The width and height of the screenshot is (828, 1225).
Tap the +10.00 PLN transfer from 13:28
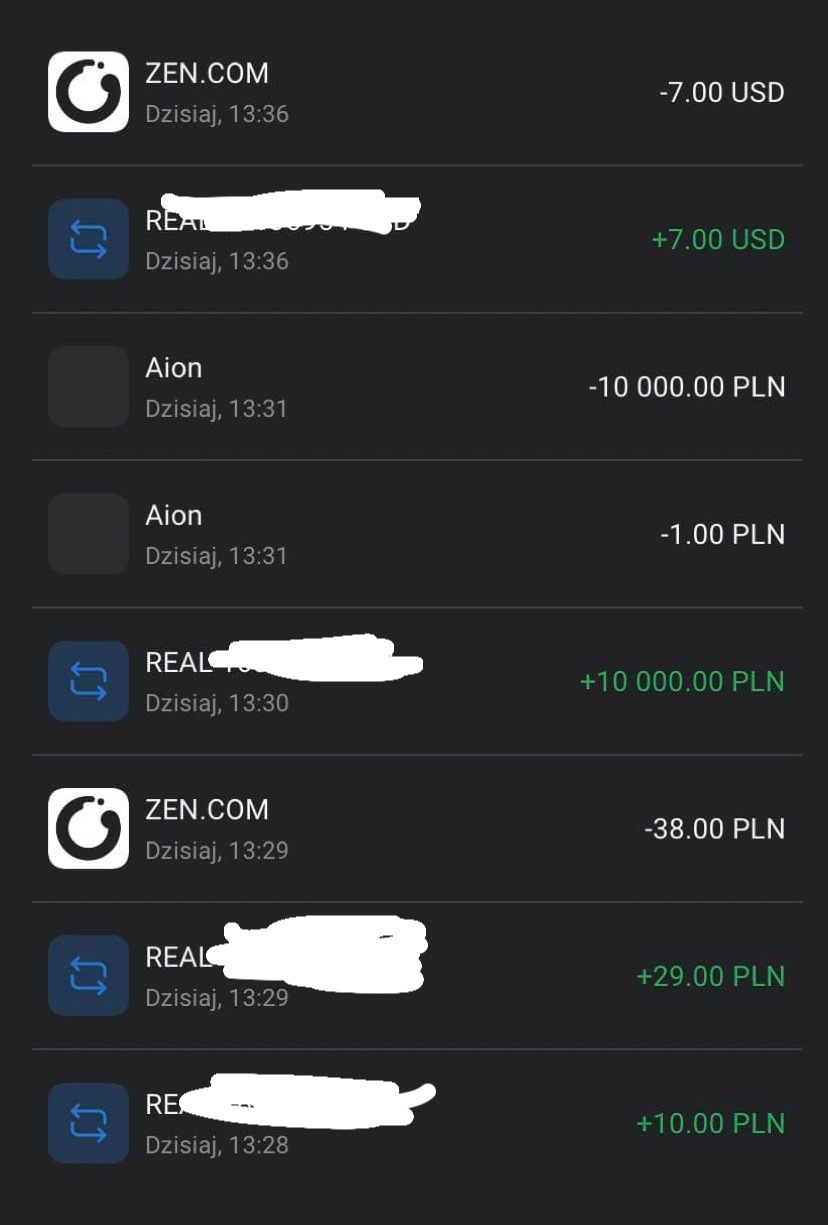(x=414, y=1123)
